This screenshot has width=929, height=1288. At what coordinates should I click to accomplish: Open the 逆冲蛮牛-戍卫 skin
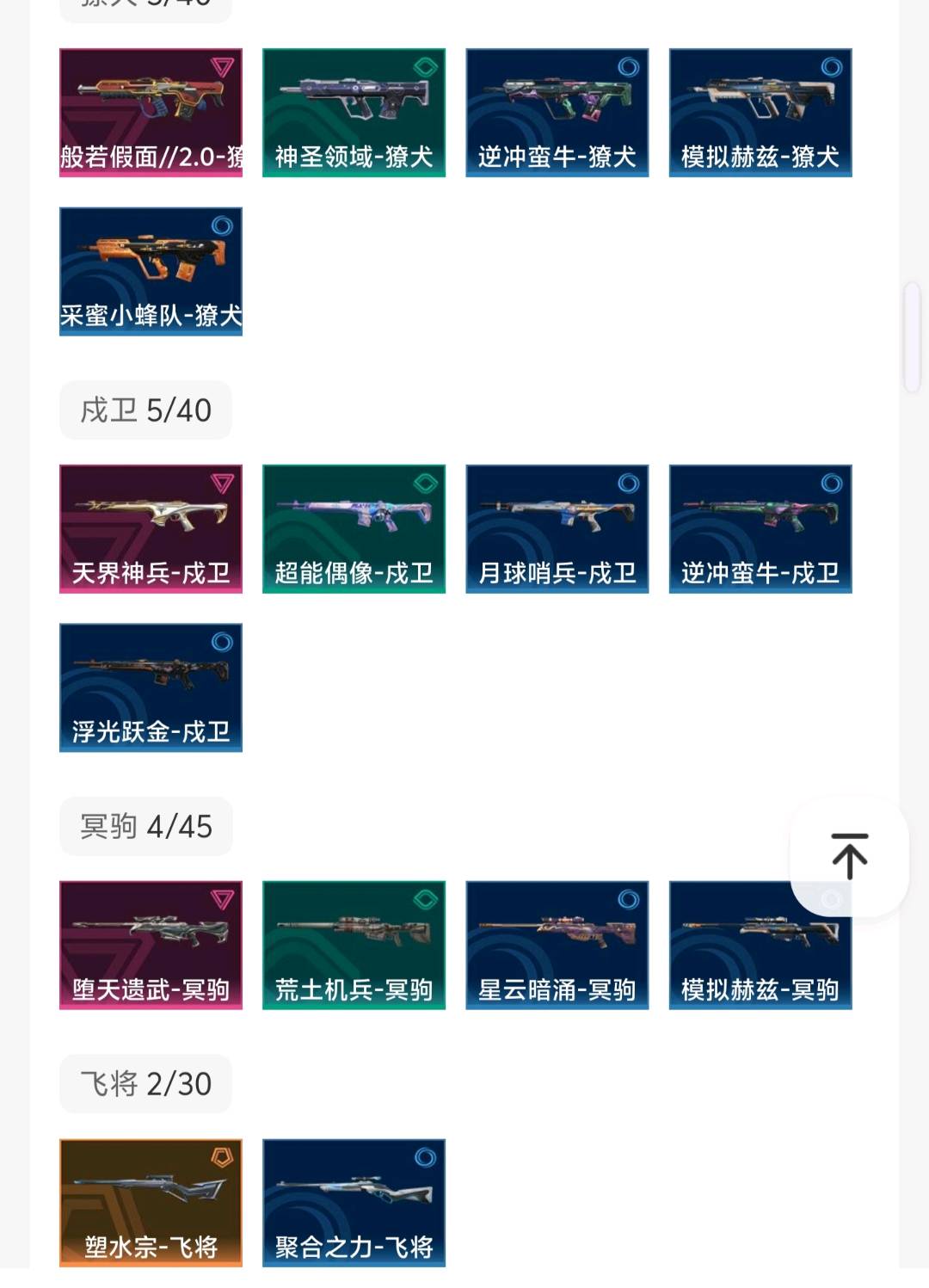point(760,528)
